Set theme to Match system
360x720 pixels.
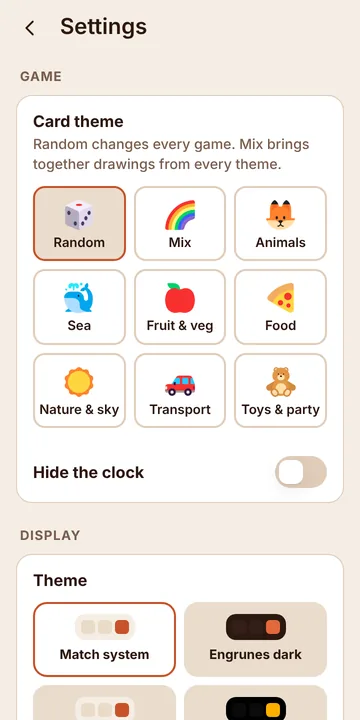pyautogui.click(x=104, y=639)
